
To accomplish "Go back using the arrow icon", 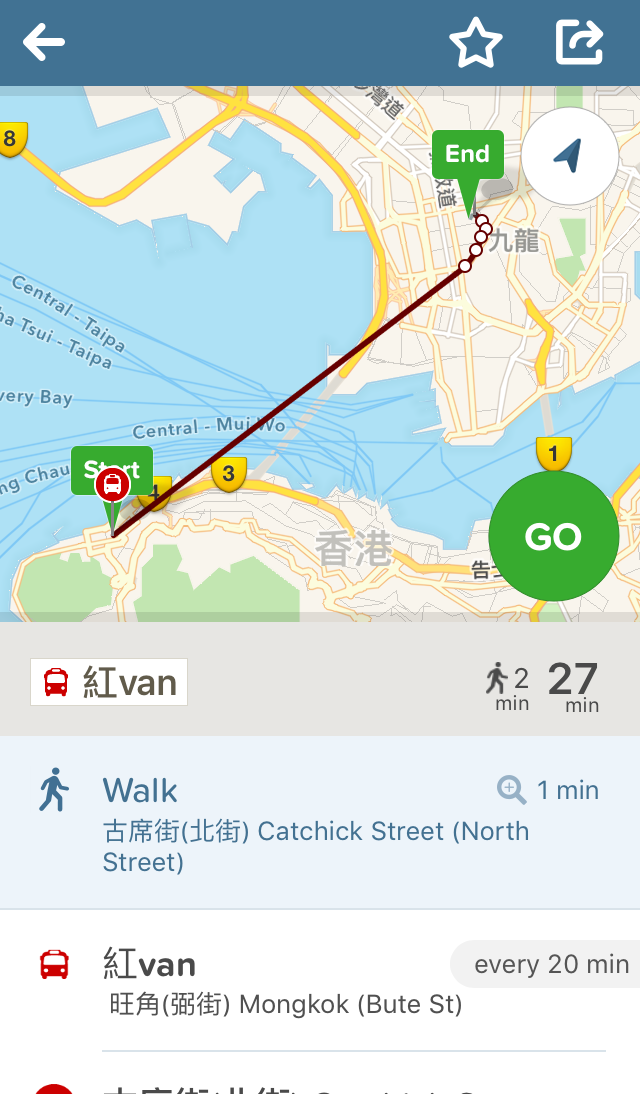I will click(43, 42).
